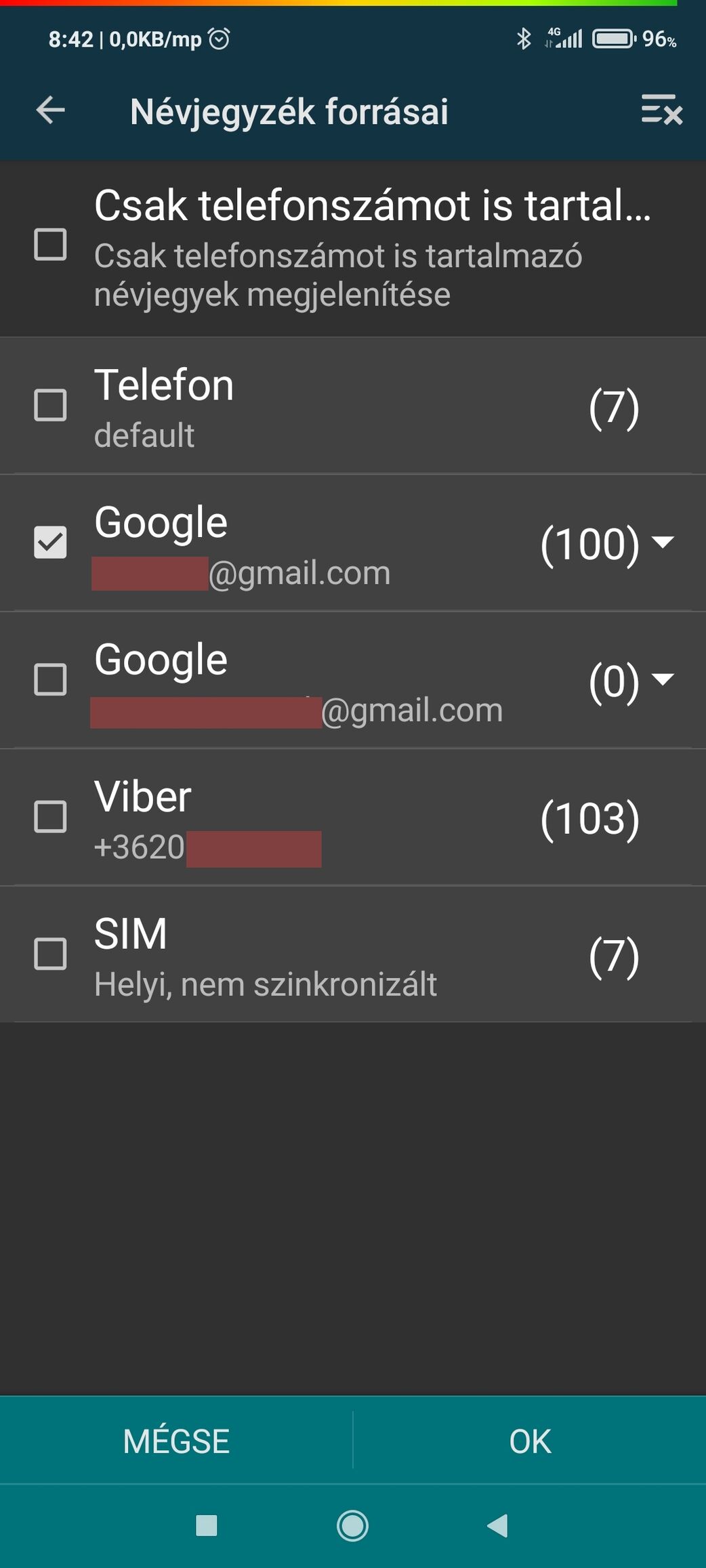Expand the Google (100) account dropdown arrow

point(663,542)
